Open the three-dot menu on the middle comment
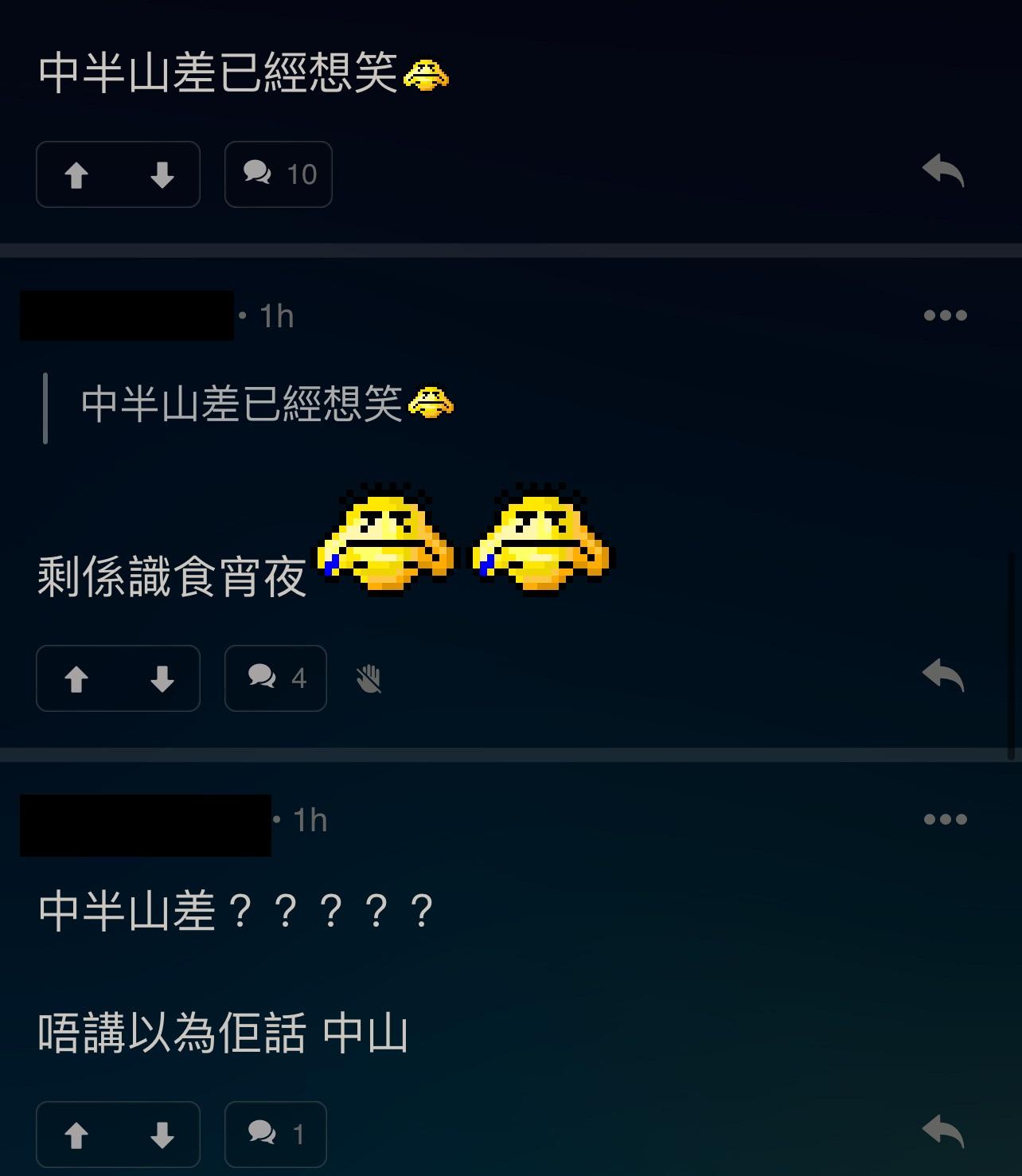The height and width of the screenshot is (1176, 1022). [944, 315]
